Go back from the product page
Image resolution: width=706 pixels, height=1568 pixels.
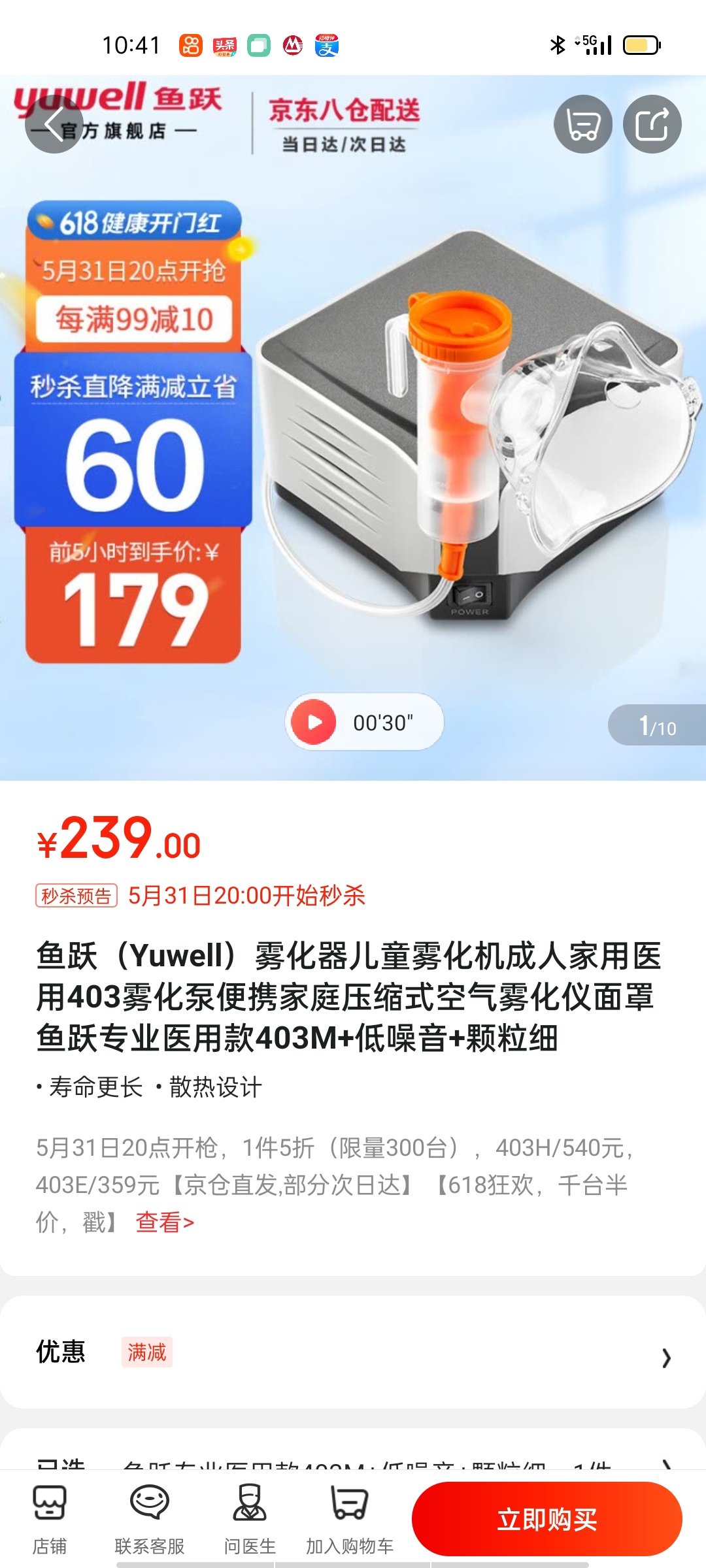(x=54, y=124)
